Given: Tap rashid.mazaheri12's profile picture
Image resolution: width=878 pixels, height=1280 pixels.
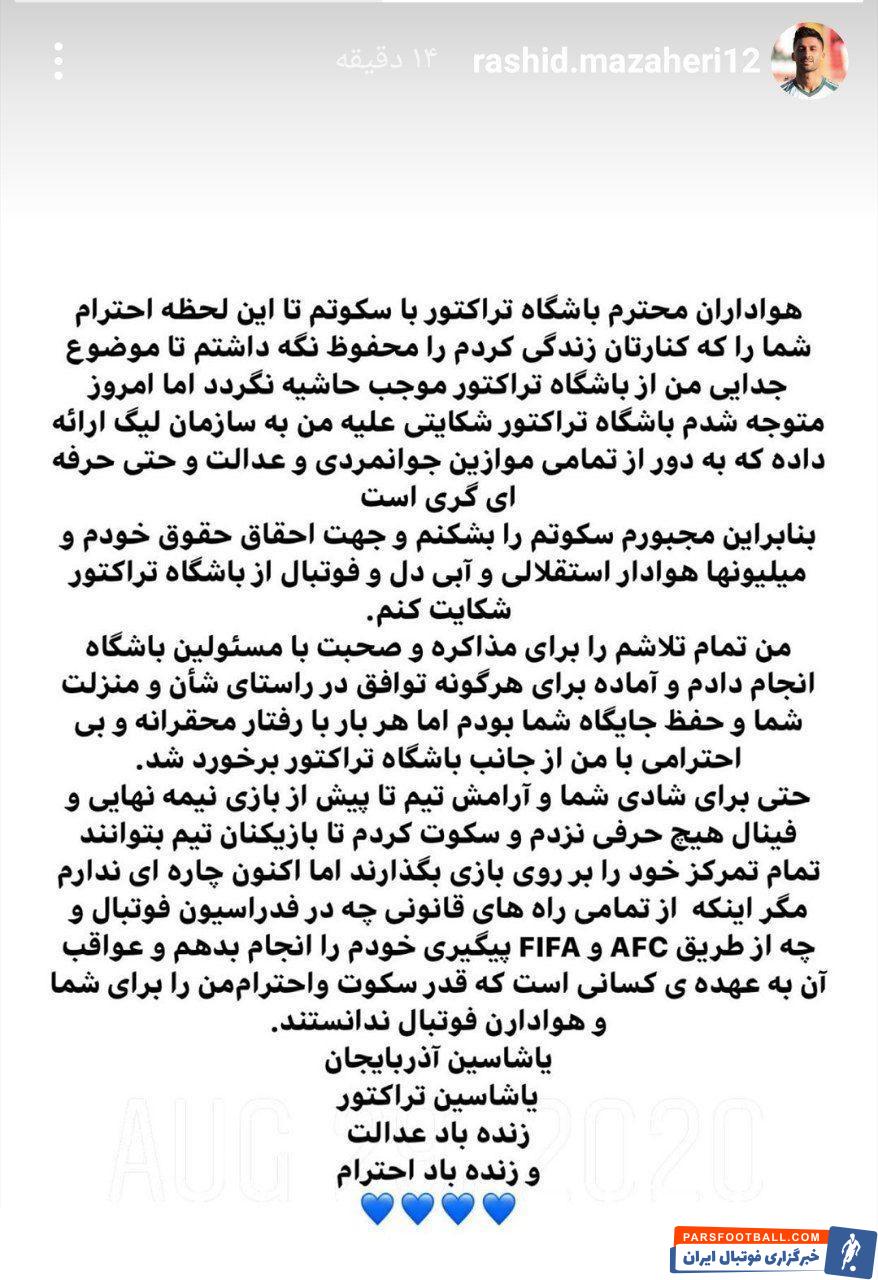Looking at the screenshot, I should click(x=811, y=60).
